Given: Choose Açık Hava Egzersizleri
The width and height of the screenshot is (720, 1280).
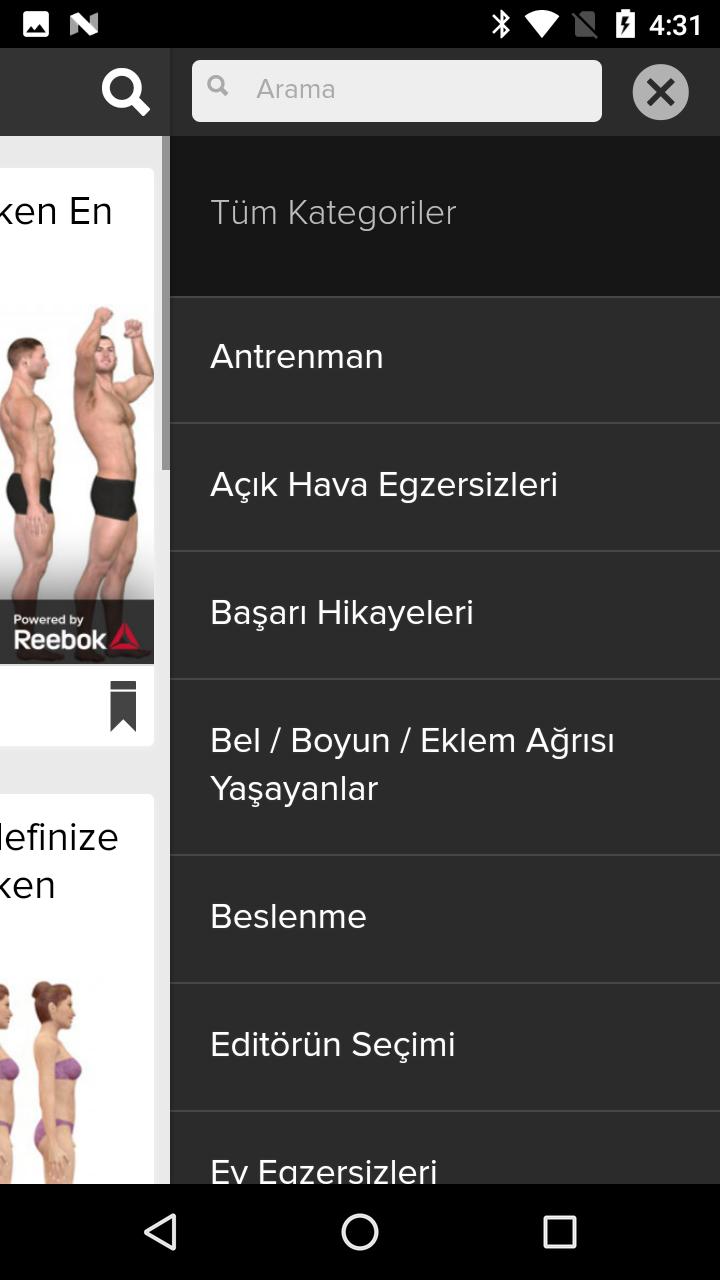Looking at the screenshot, I should click(384, 485).
